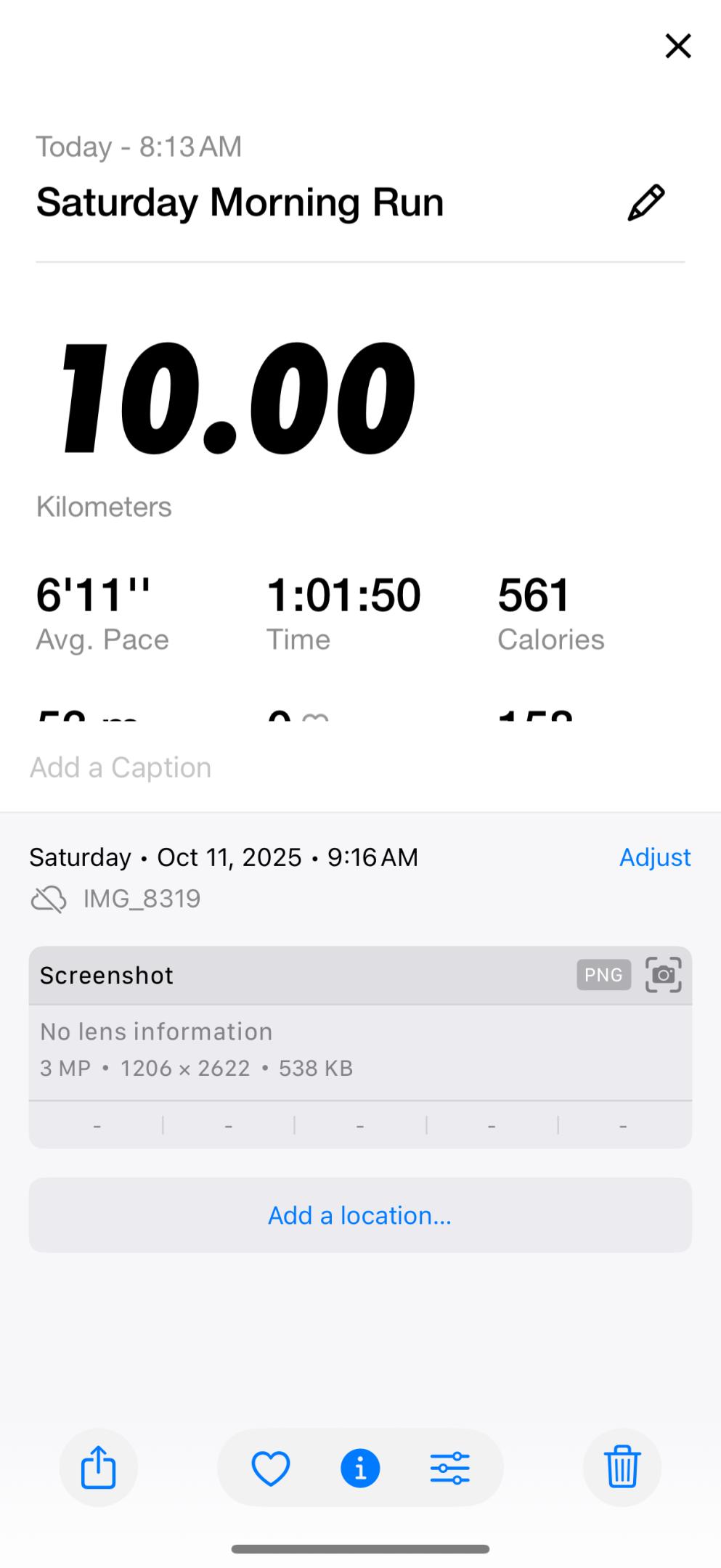Close the info panel with the info icon
This screenshot has width=721, height=1568.
[360, 1468]
